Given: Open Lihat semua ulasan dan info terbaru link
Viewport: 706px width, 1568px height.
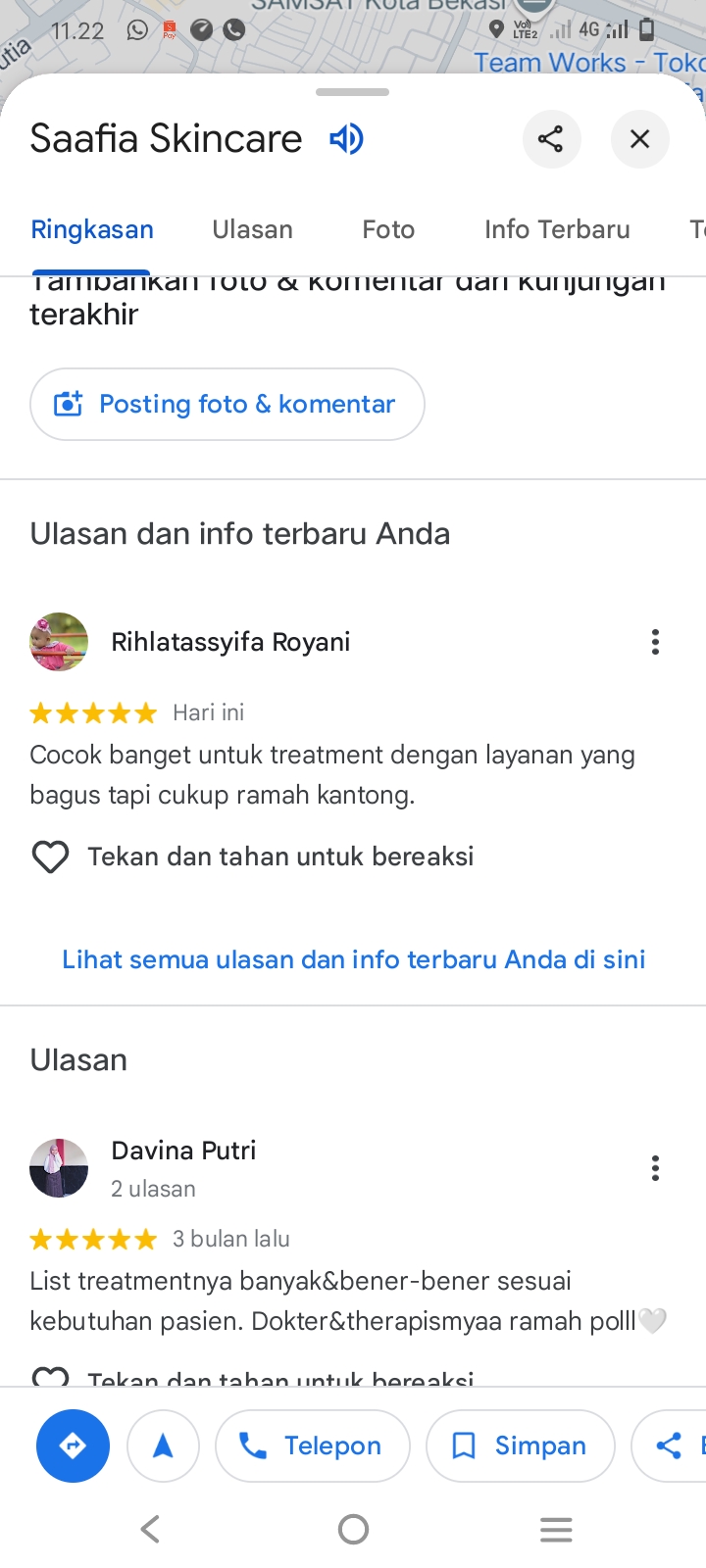Looking at the screenshot, I should pos(353,959).
